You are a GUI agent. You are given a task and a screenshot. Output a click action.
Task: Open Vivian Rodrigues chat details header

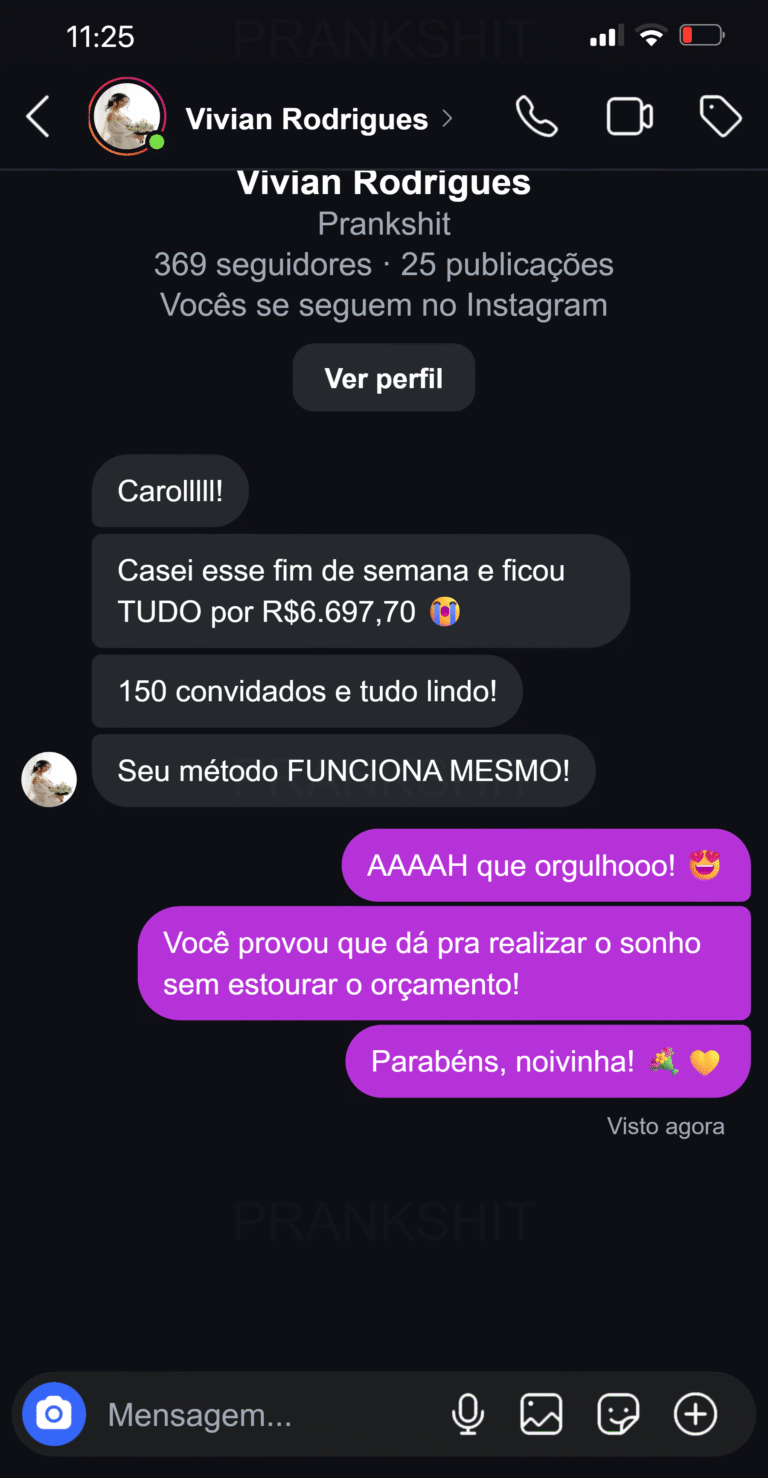coord(308,119)
